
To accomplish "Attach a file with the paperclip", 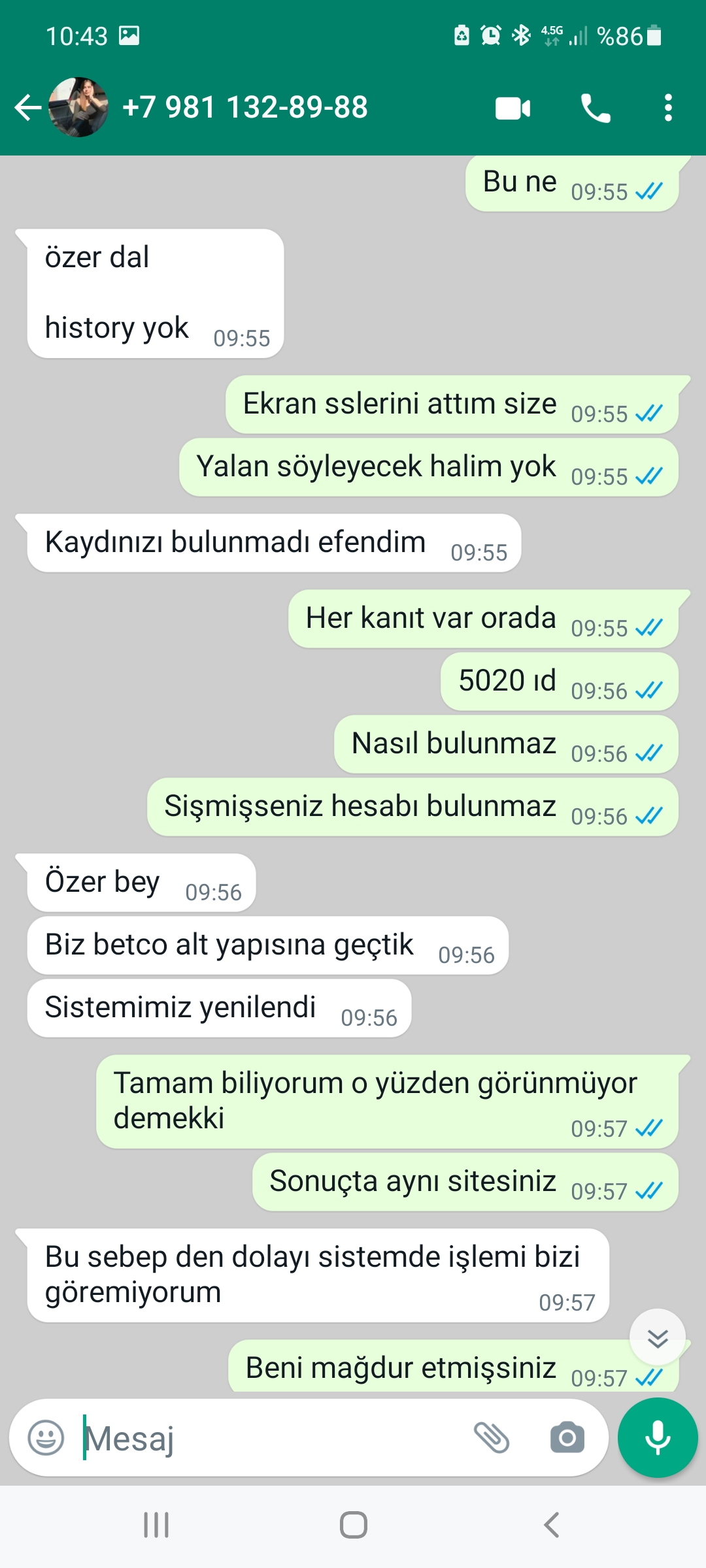I will [x=491, y=1438].
